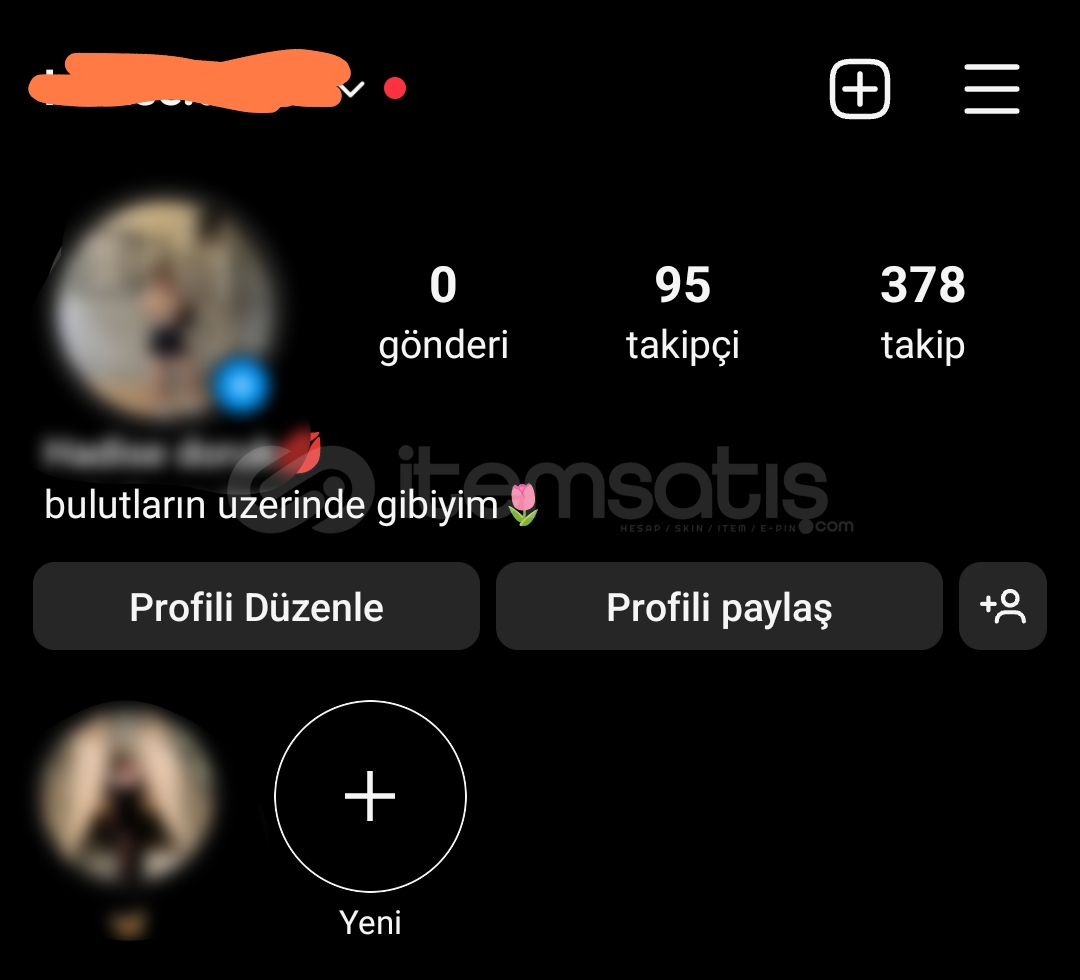View the 95 takipçi list
1080x980 pixels.
click(682, 312)
